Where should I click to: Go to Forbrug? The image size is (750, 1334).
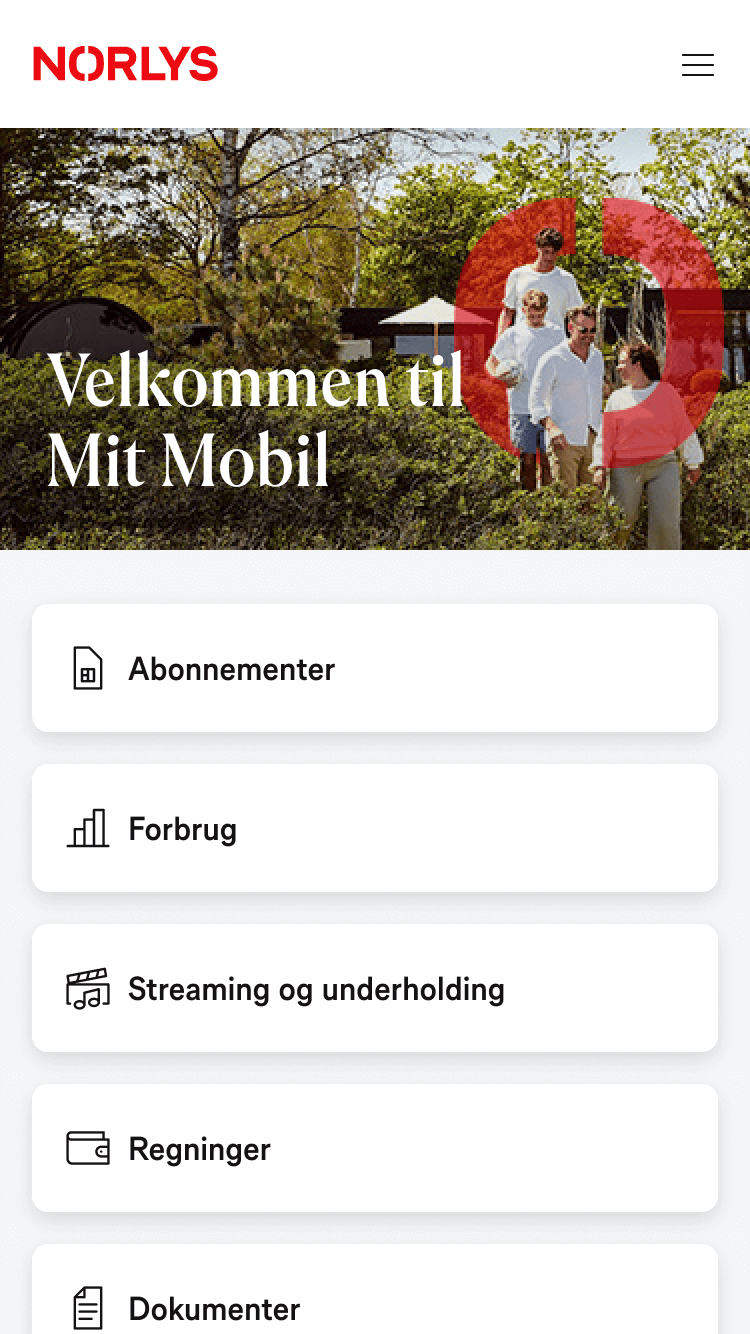[375, 828]
